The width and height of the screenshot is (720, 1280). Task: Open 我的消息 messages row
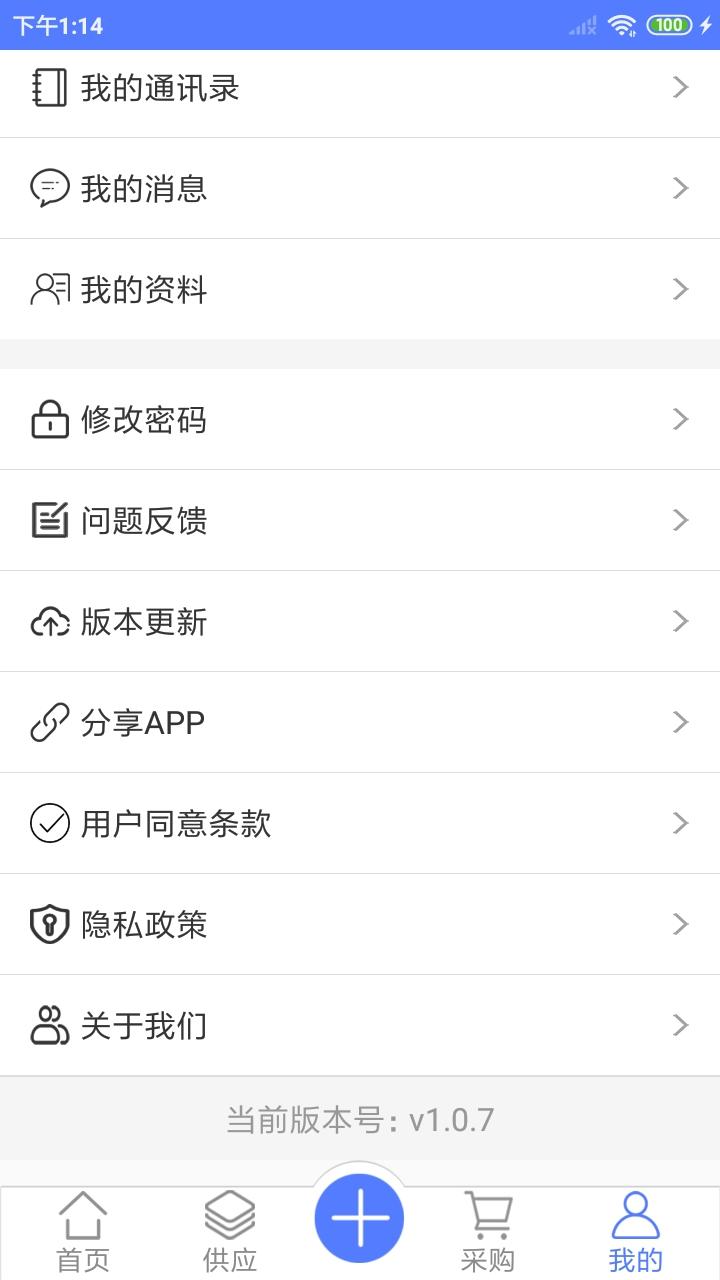[x=360, y=188]
